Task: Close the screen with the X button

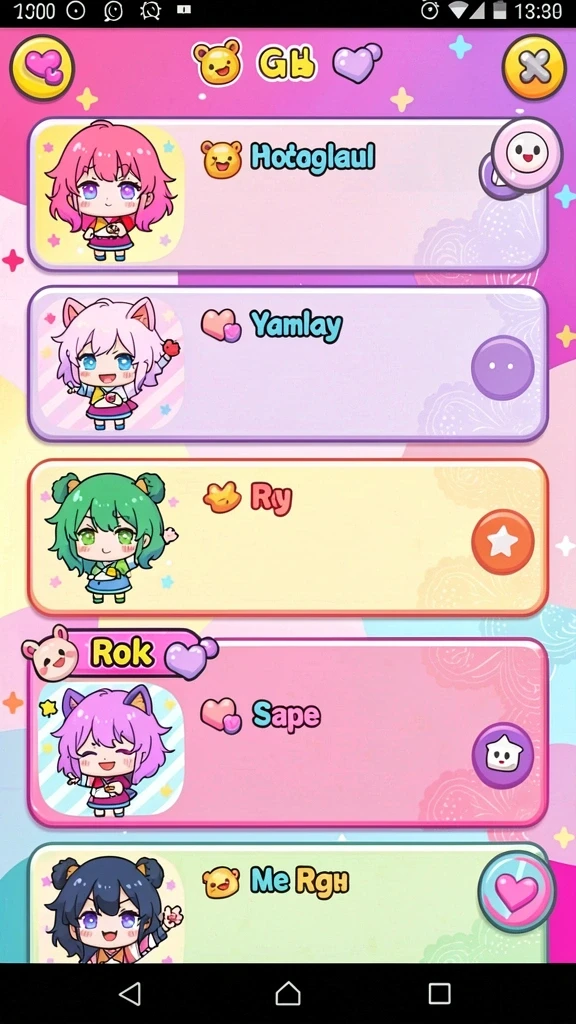Action: [534, 67]
